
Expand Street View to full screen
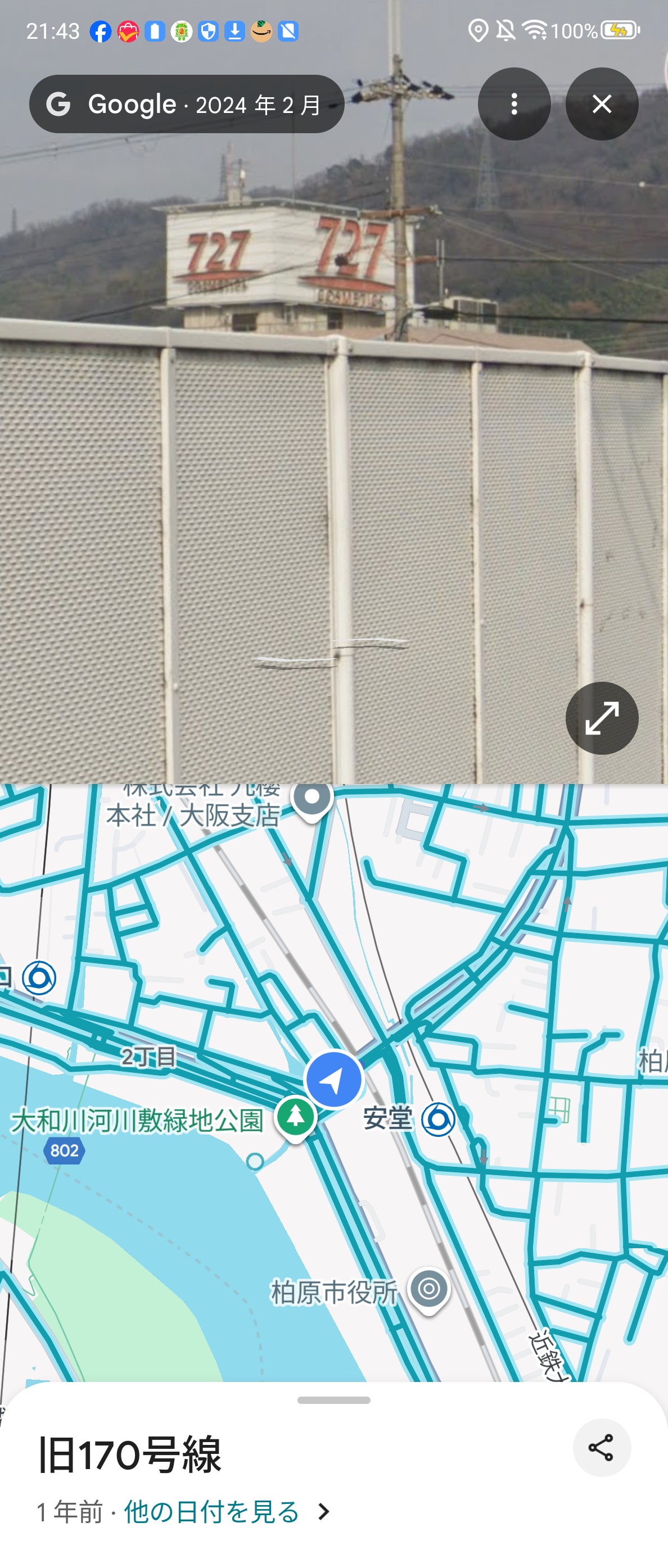pyautogui.click(x=602, y=718)
